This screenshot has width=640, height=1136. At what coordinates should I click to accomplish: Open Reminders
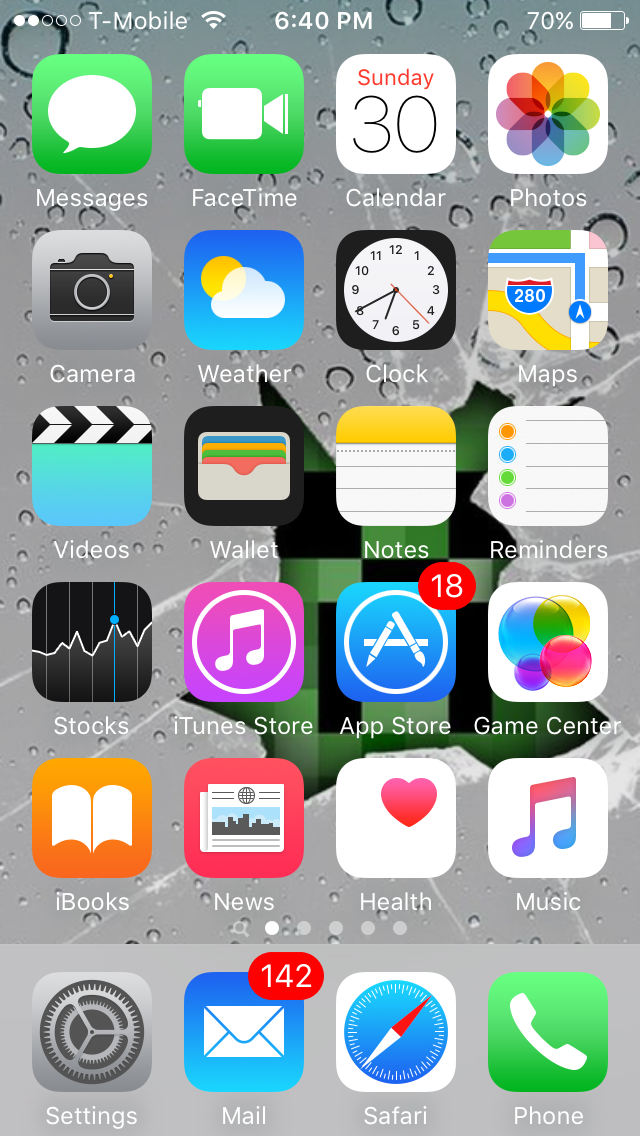[548, 466]
